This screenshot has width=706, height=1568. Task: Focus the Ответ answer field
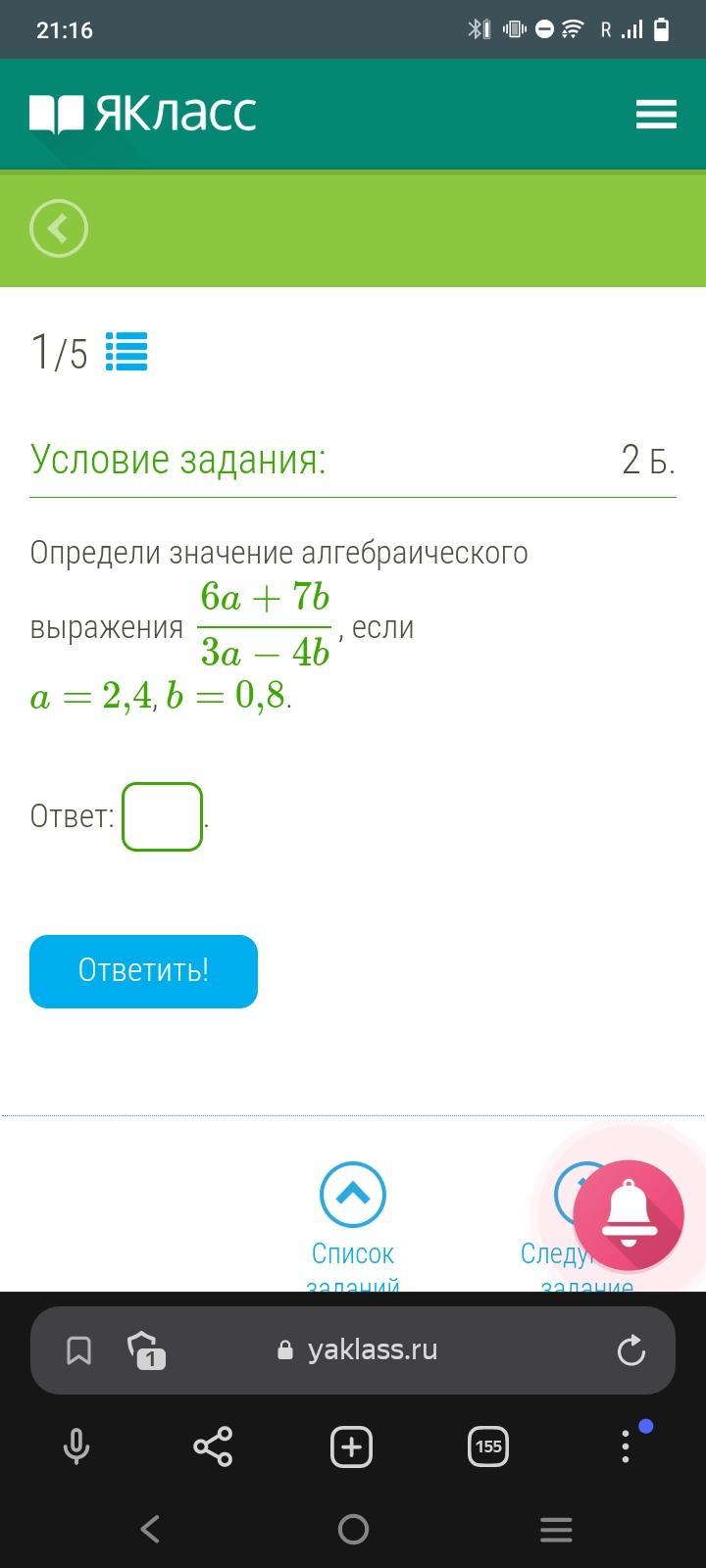162,816
